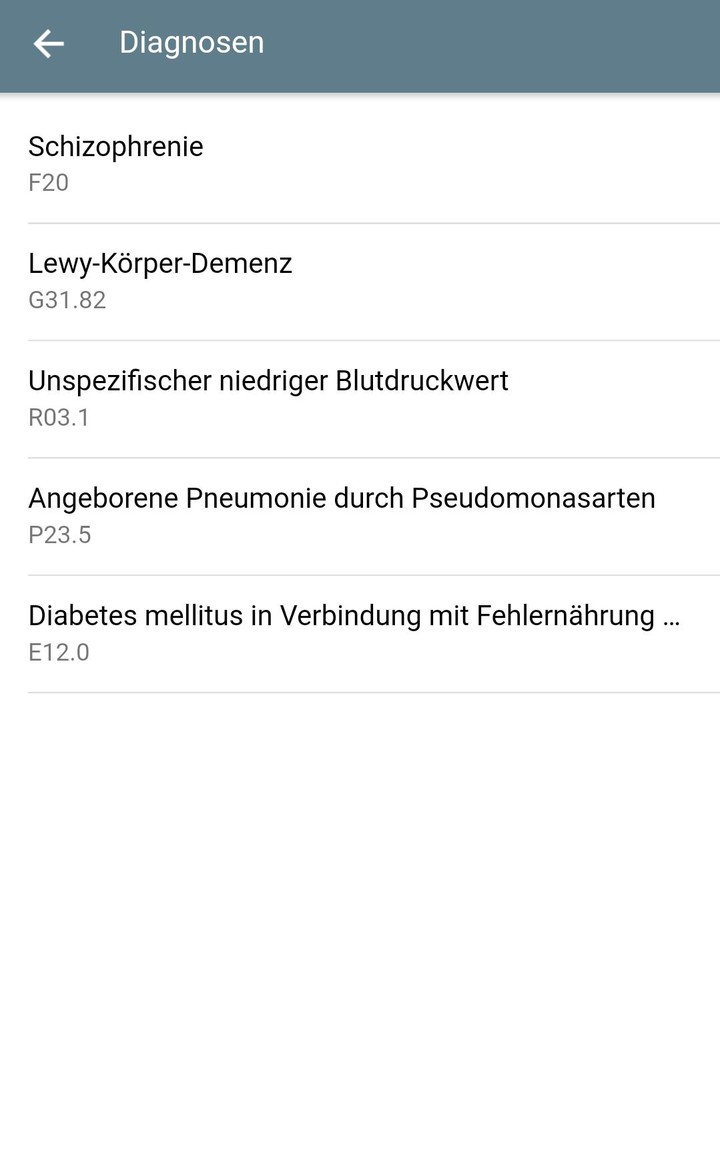Tap the P23.5 code label
Screen dimensions: 720x1149
pos(58,534)
